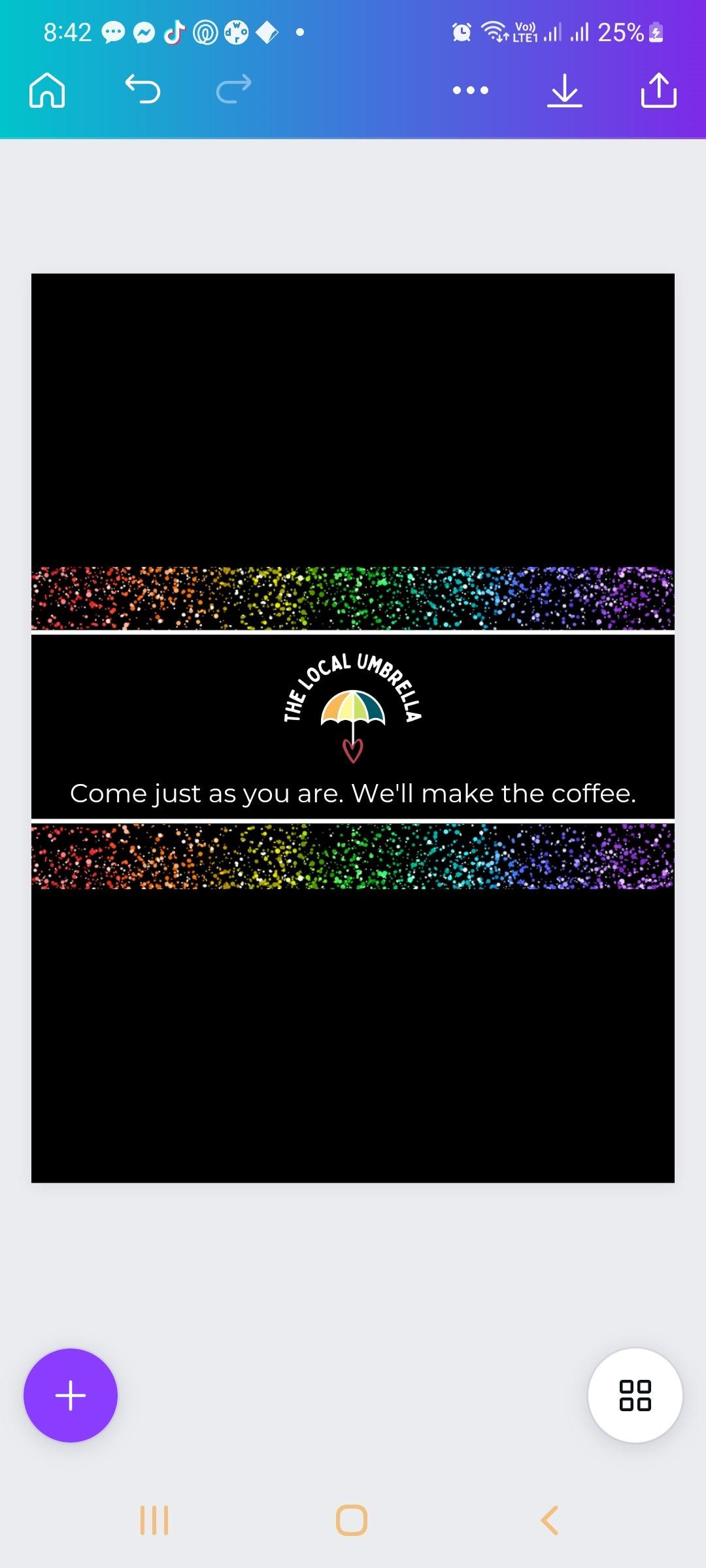Go to the Canva home screen
Image resolution: width=706 pixels, height=1568 pixels.
(47, 90)
